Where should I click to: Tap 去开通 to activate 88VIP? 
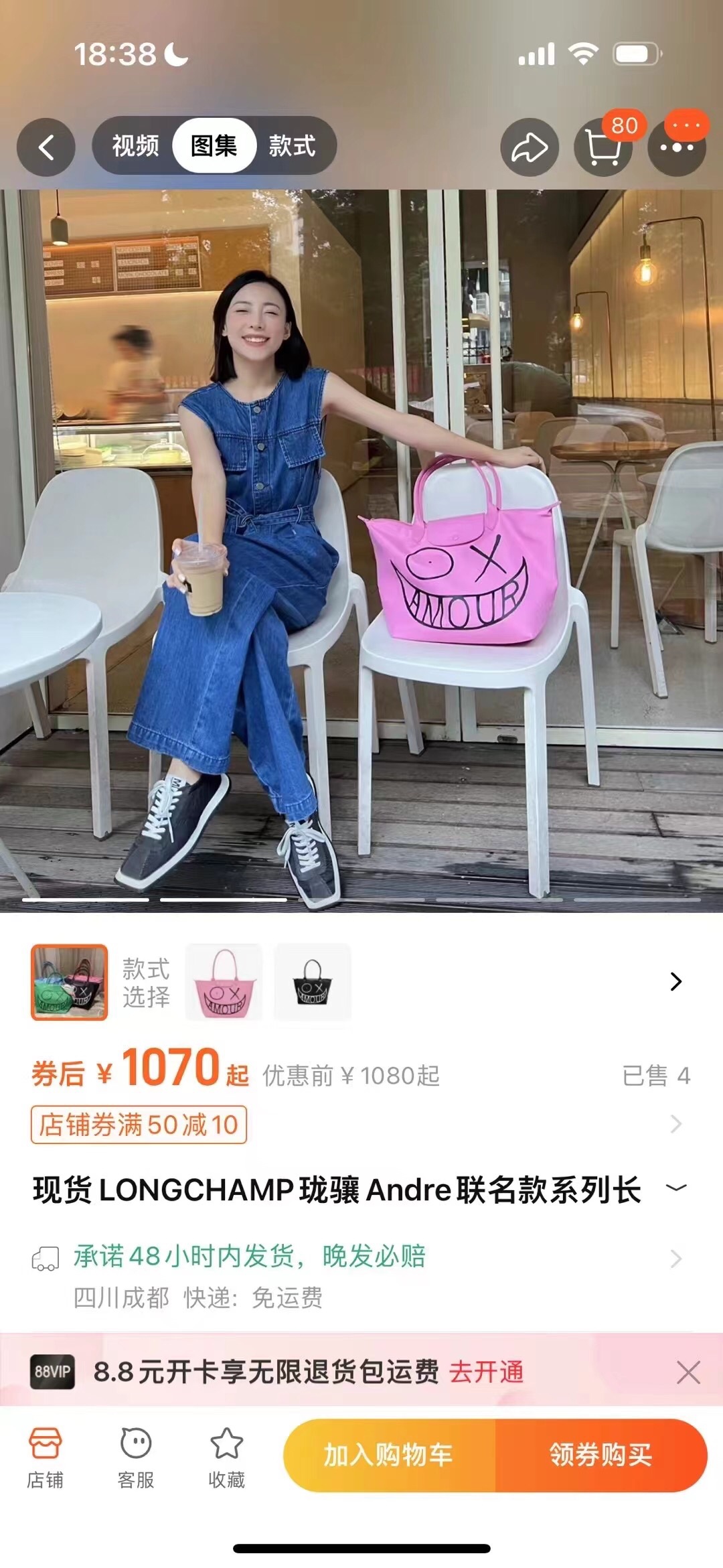tap(486, 1372)
